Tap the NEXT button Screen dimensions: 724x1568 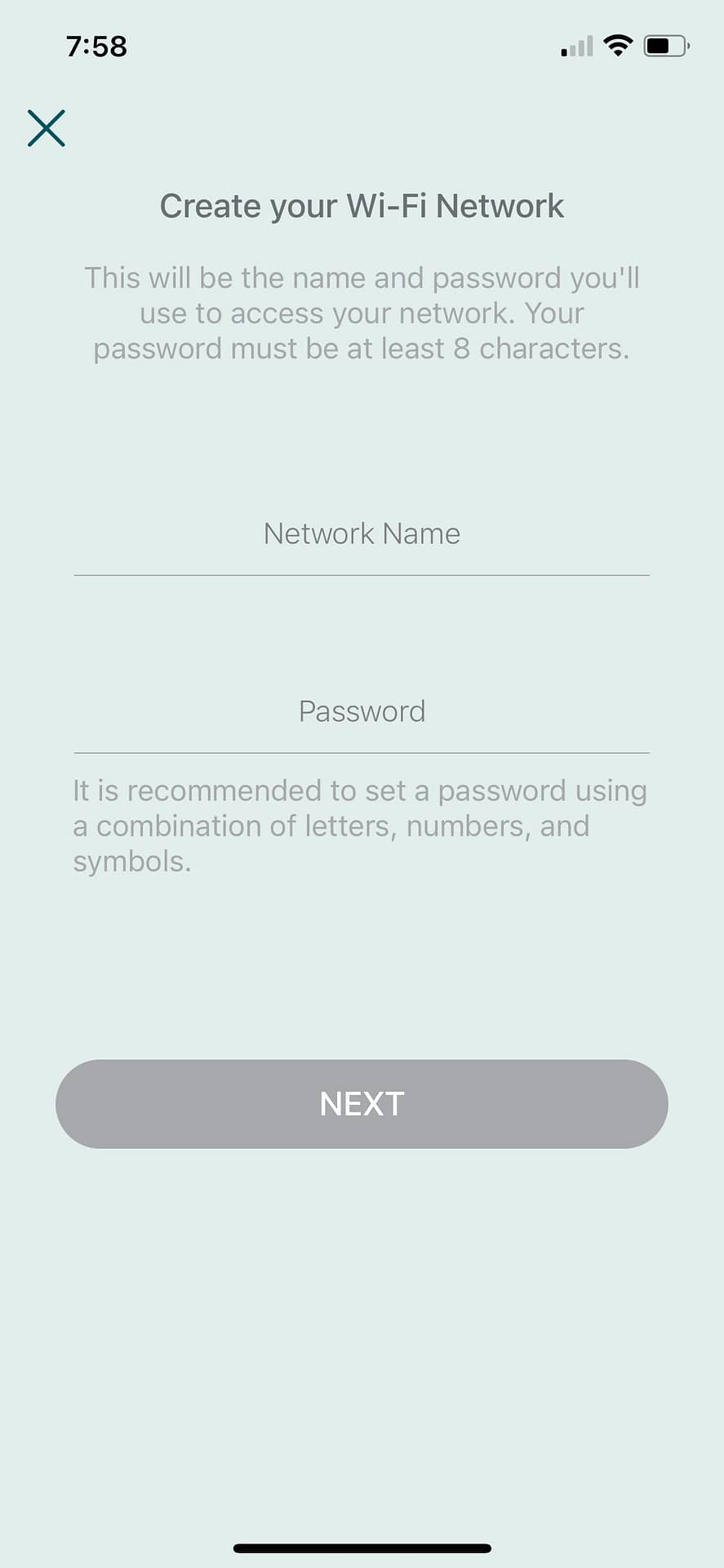[x=362, y=1103]
